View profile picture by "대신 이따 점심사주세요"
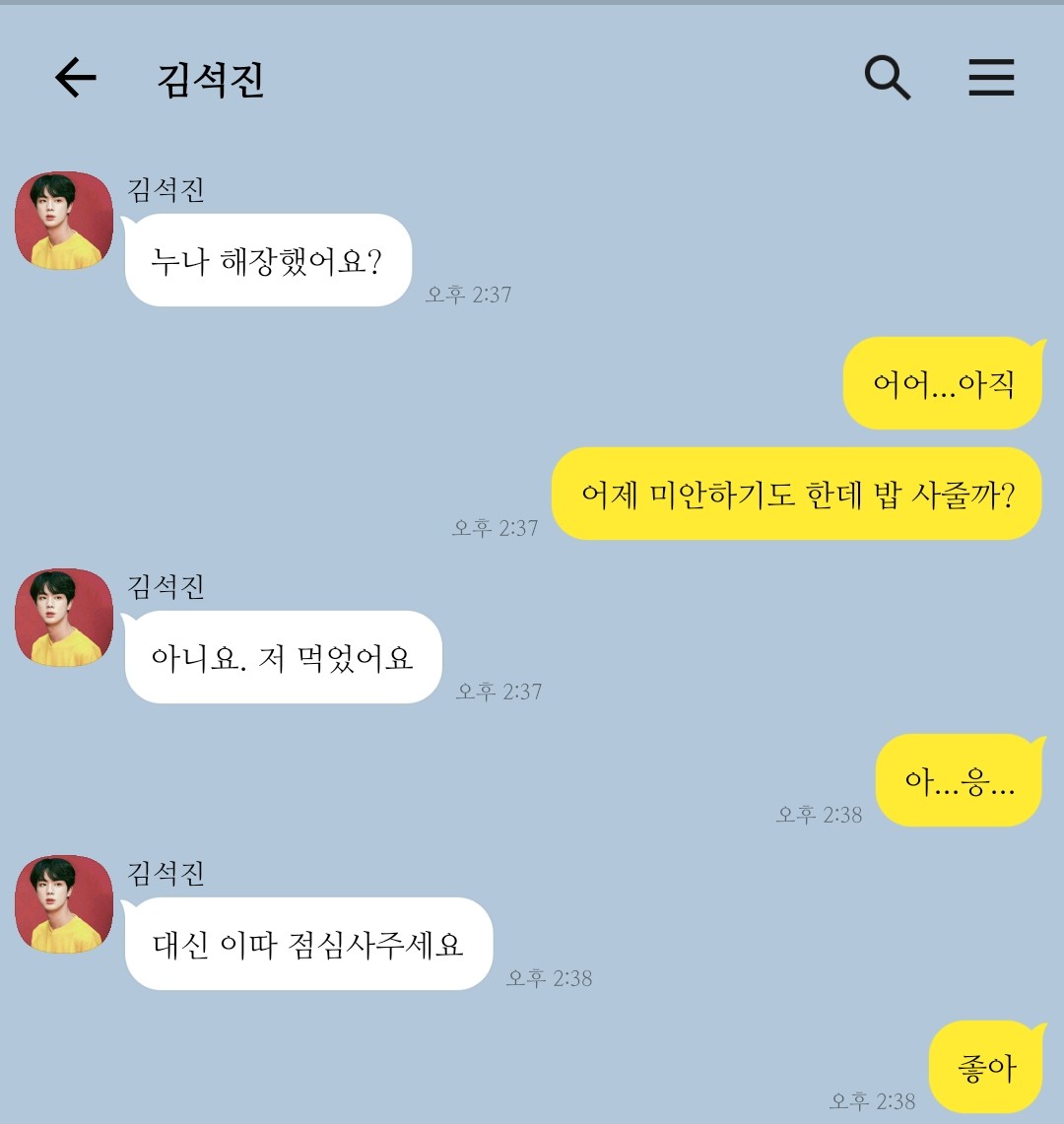 coord(64,904)
